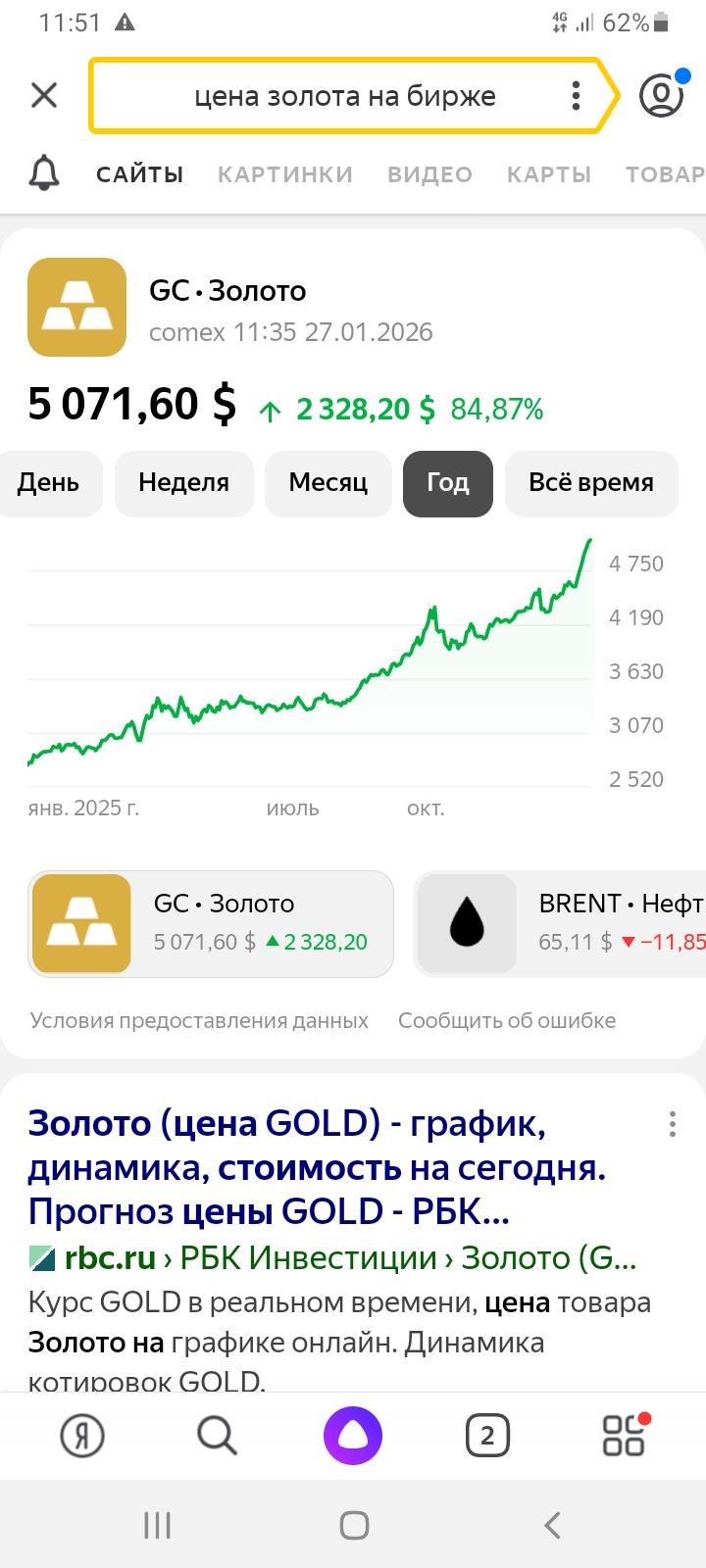Open the profile account icon
This screenshot has height=1568, width=706.
click(x=662, y=95)
